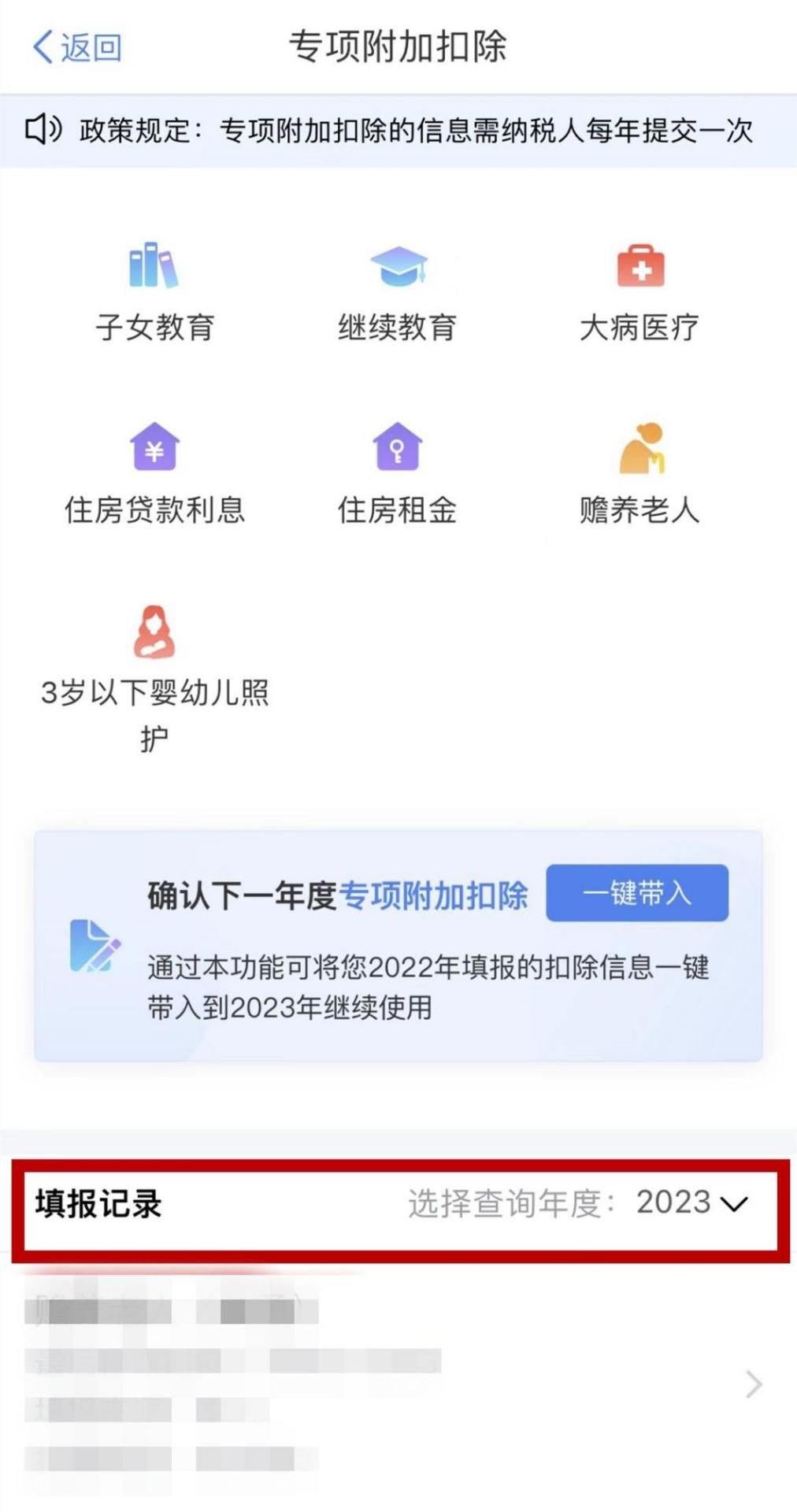Select the 大病医疗 deduction item
Image resolution: width=797 pixels, height=1512 pixels.
(x=639, y=291)
